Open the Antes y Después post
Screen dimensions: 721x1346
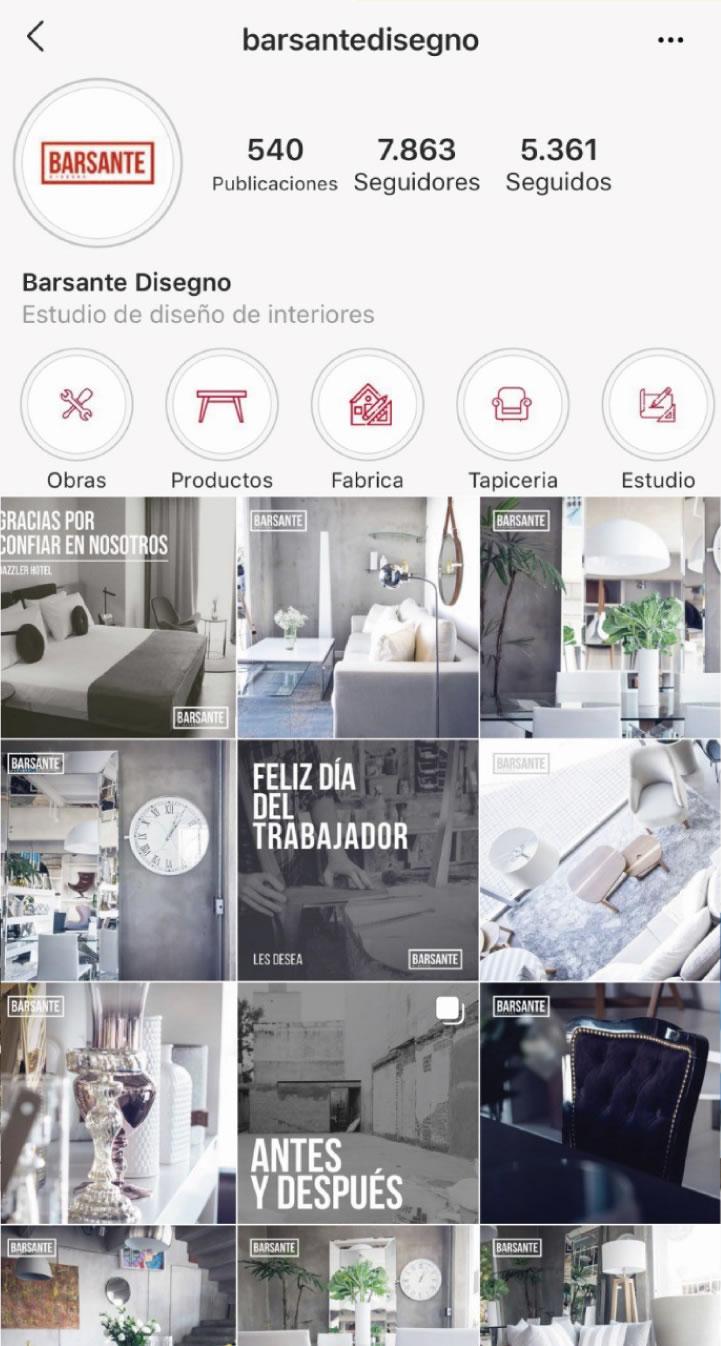click(x=358, y=1103)
